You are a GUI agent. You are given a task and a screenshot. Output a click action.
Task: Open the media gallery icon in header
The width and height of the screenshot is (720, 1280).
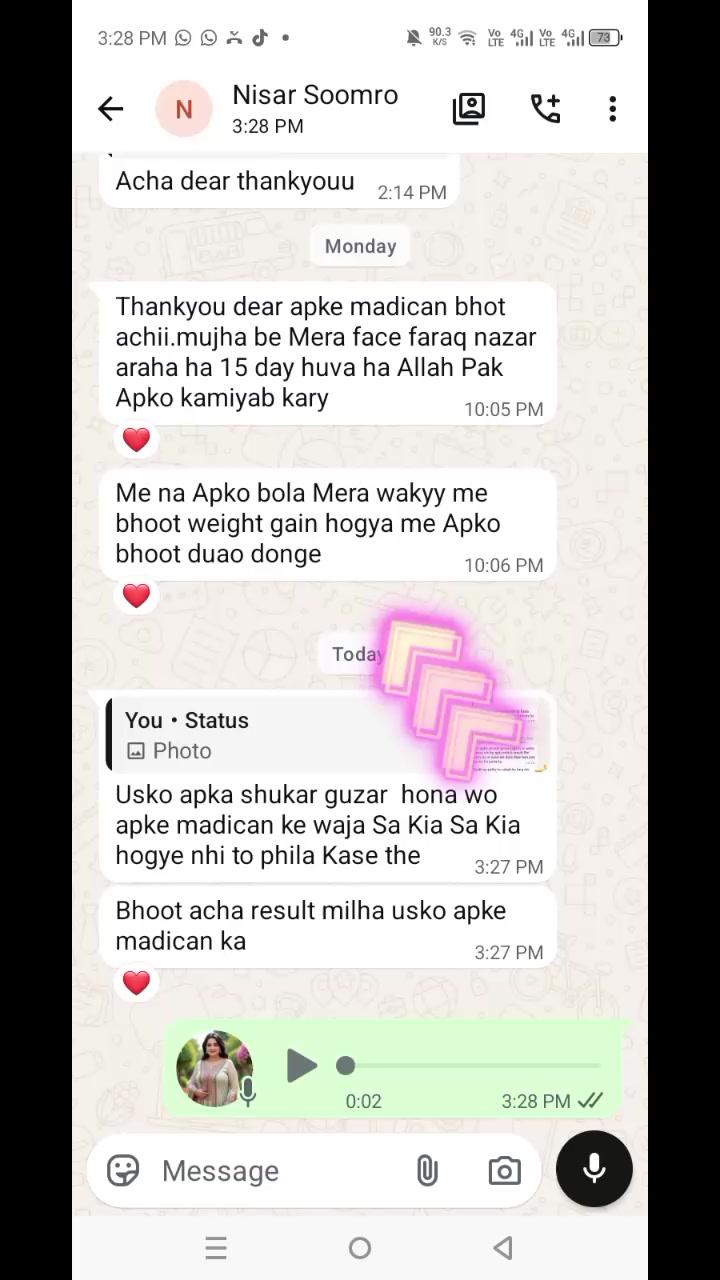point(469,109)
